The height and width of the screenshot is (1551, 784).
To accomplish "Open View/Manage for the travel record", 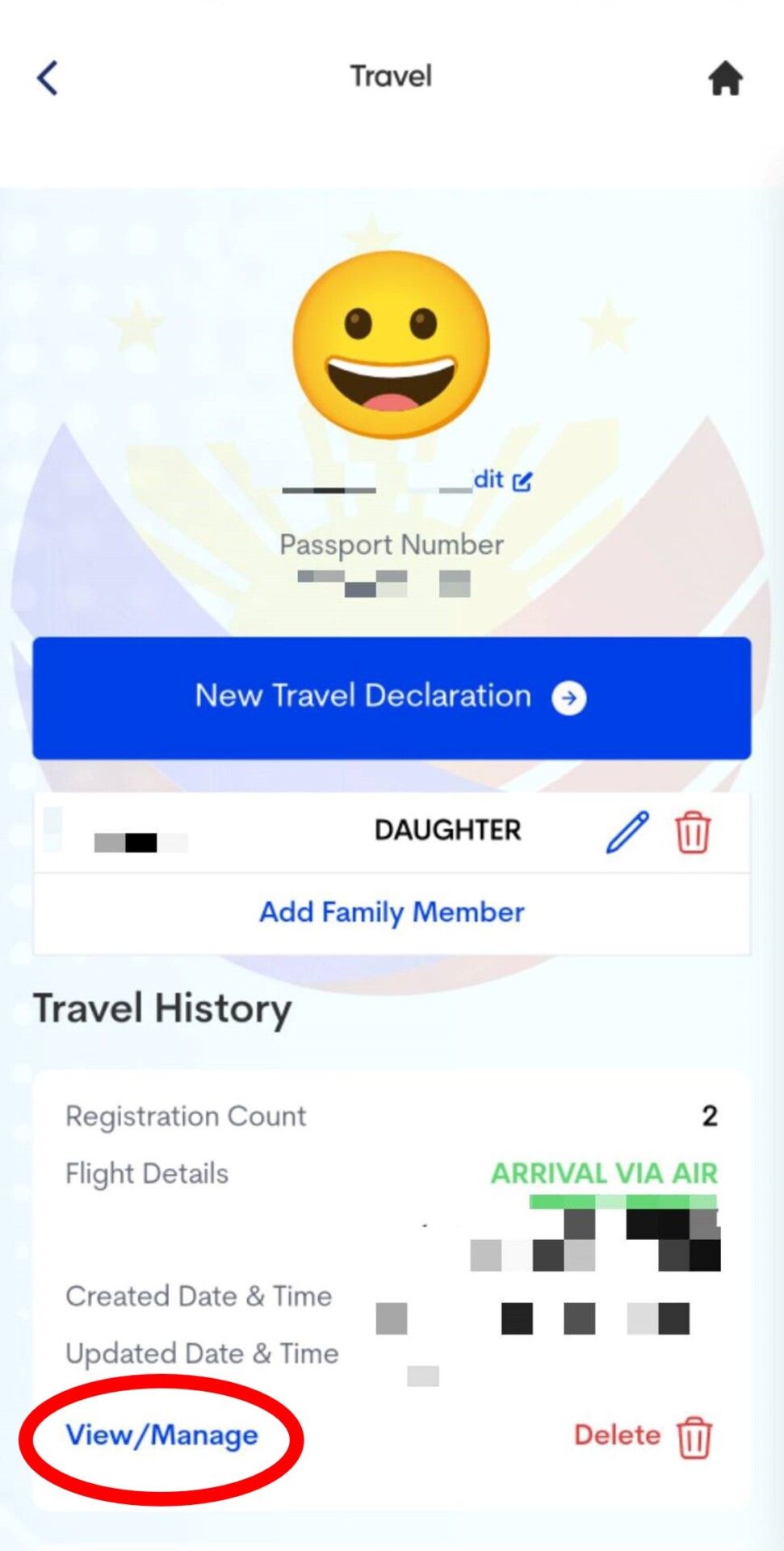I will [x=161, y=1435].
